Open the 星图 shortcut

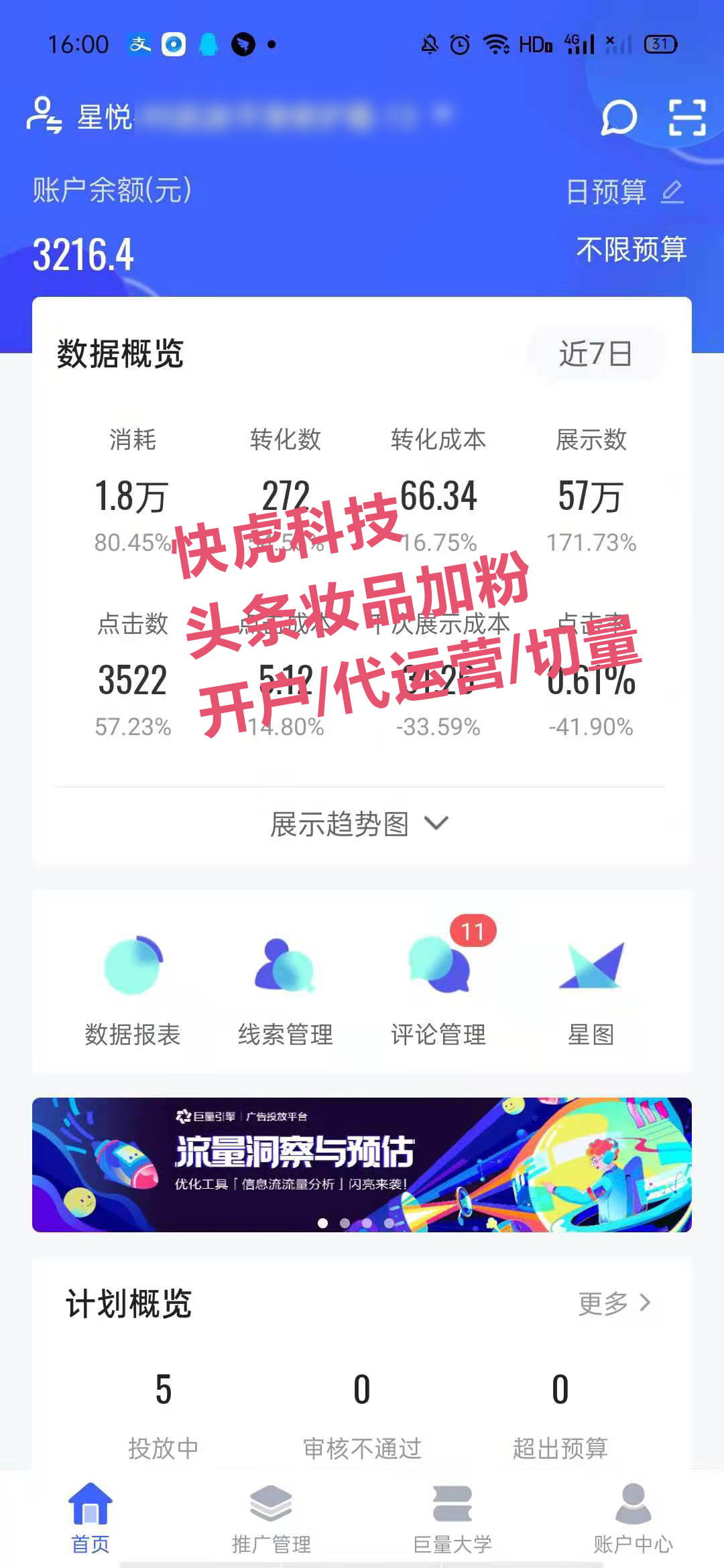click(x=591, y=988)
